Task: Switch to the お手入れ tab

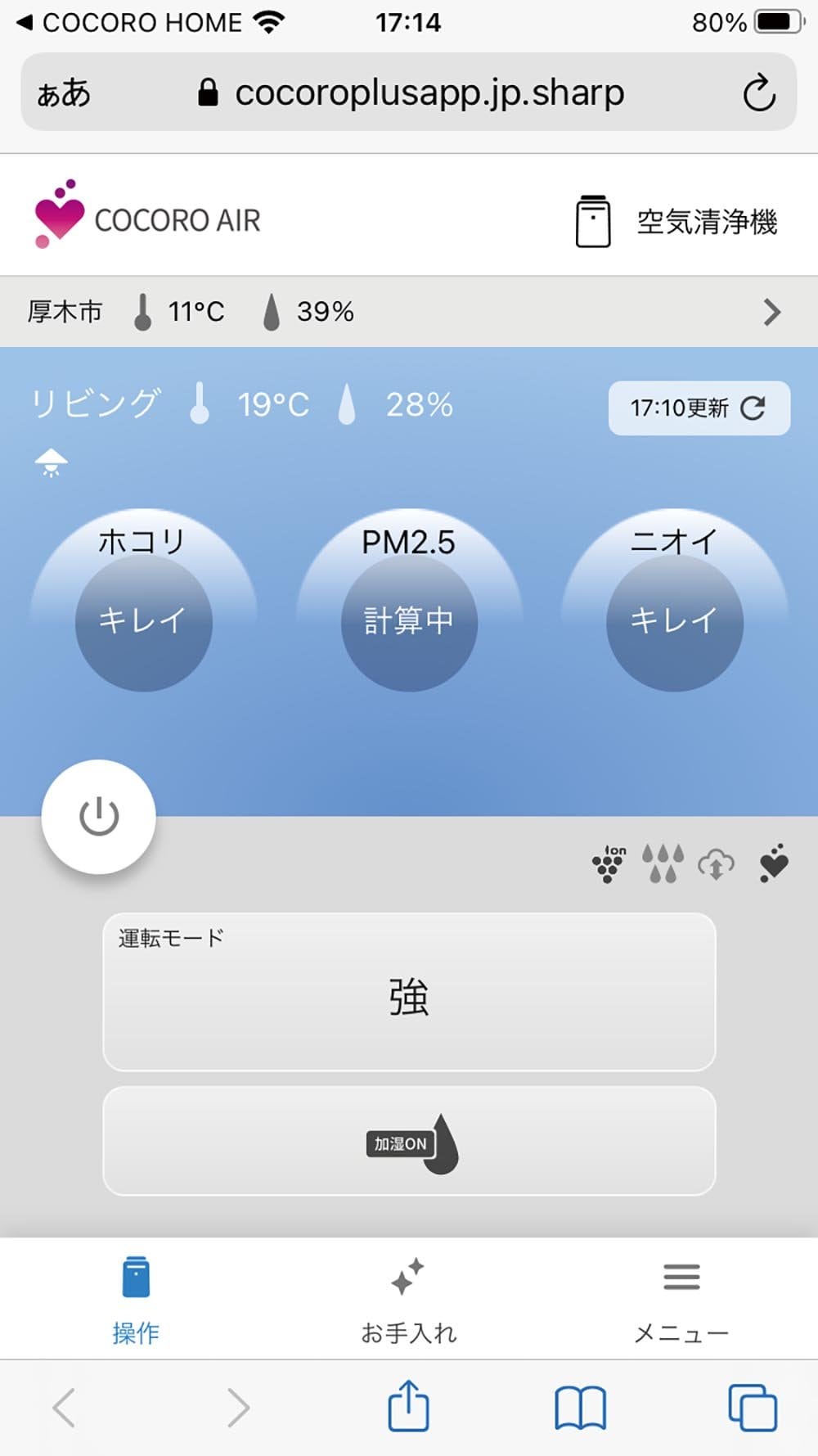Action: [x=408, y=1301]
